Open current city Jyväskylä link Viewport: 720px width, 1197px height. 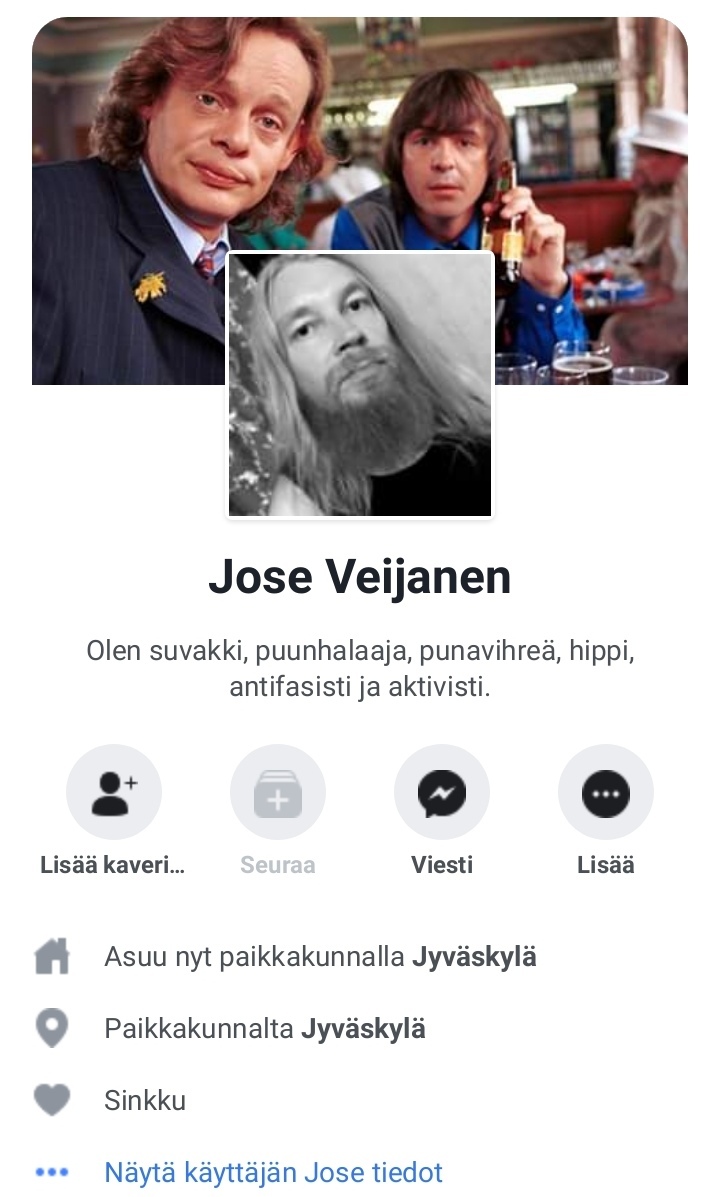coord(474,957)
